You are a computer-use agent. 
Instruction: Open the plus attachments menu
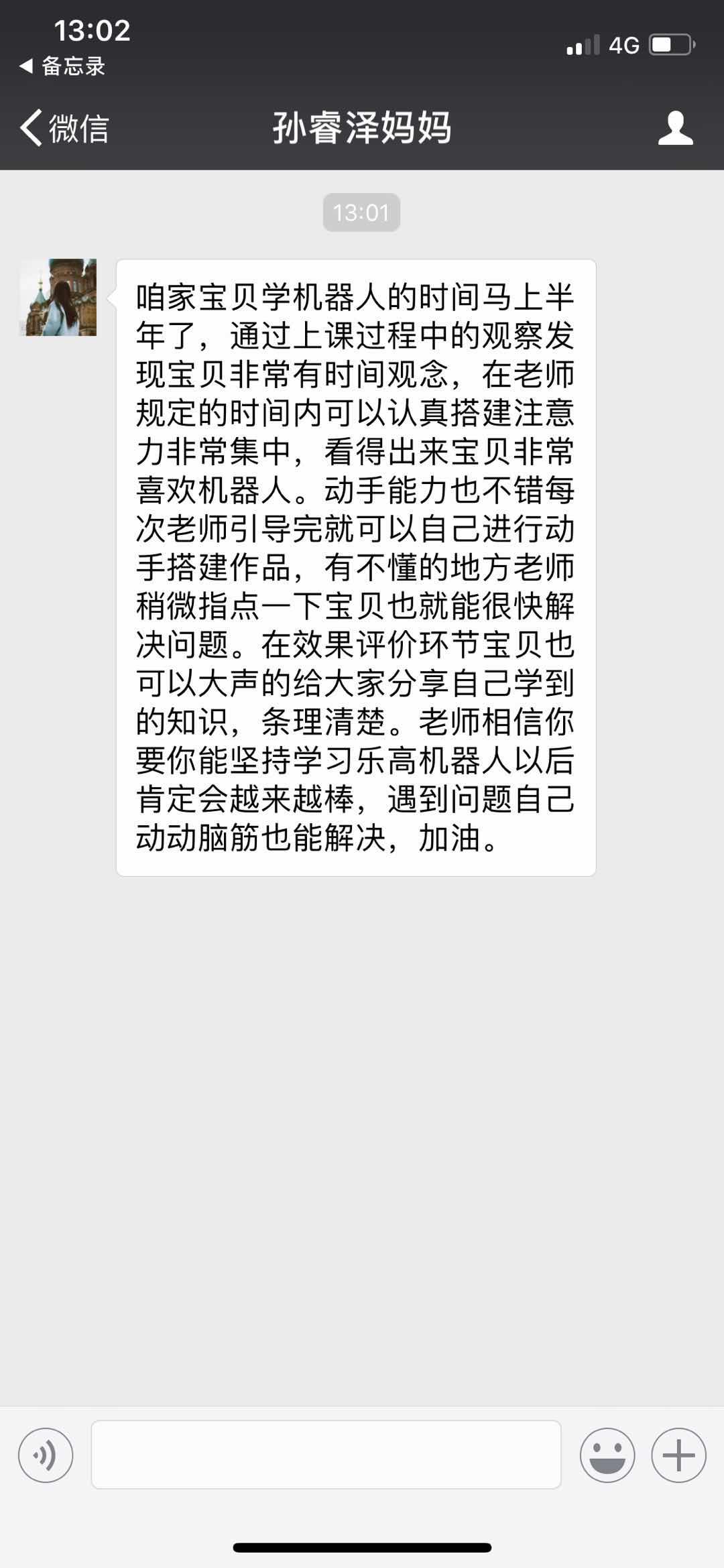(678, 1455)
